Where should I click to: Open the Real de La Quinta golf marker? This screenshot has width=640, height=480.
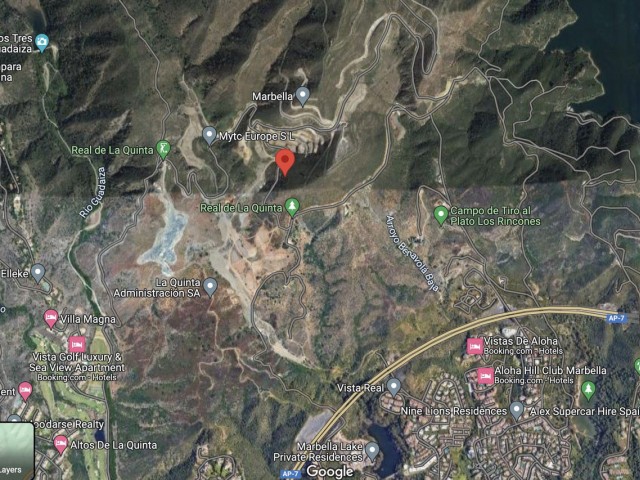pyautogui.click(x=163, y=150)
